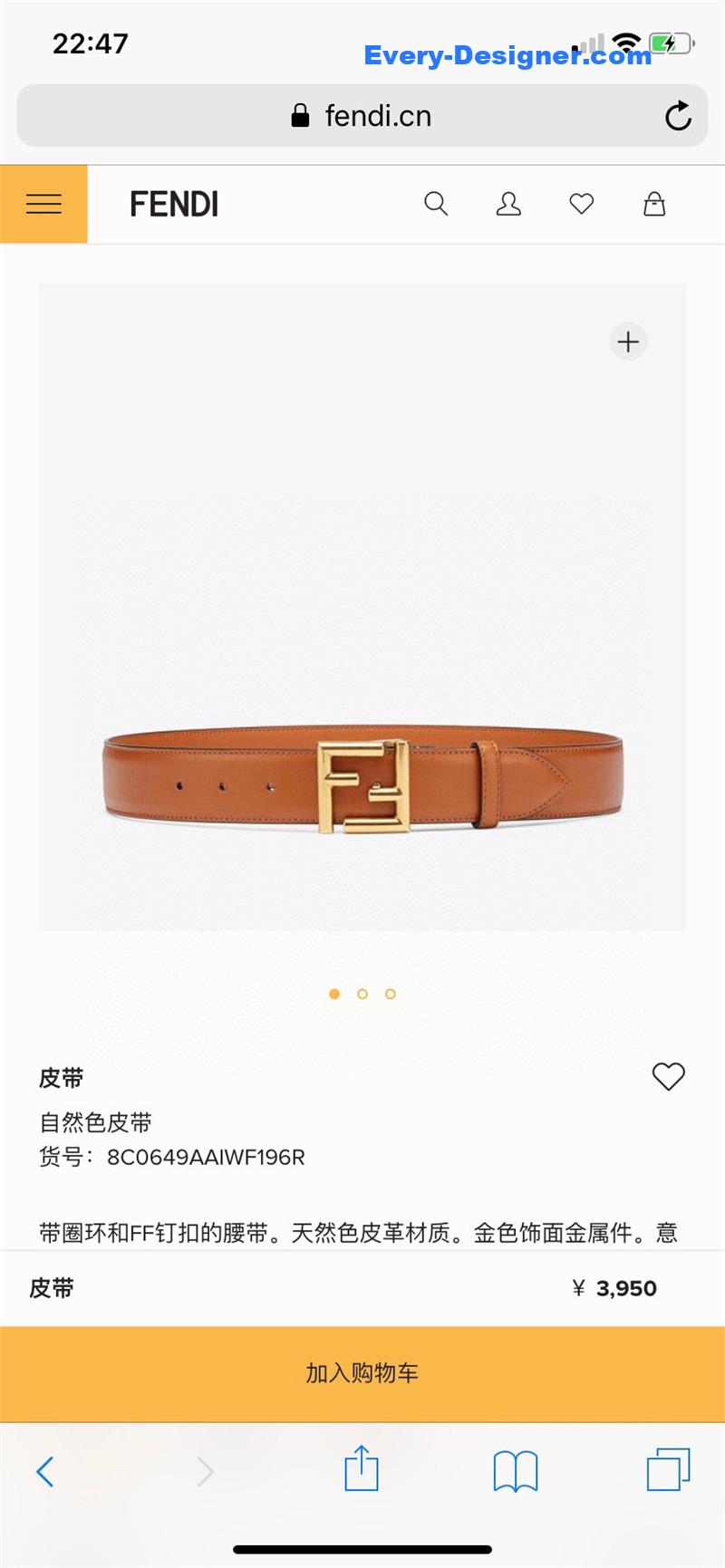Click the wishlist heart icon in header
This screenshot has height=1568, width=725.
click(x=581, y=204)
